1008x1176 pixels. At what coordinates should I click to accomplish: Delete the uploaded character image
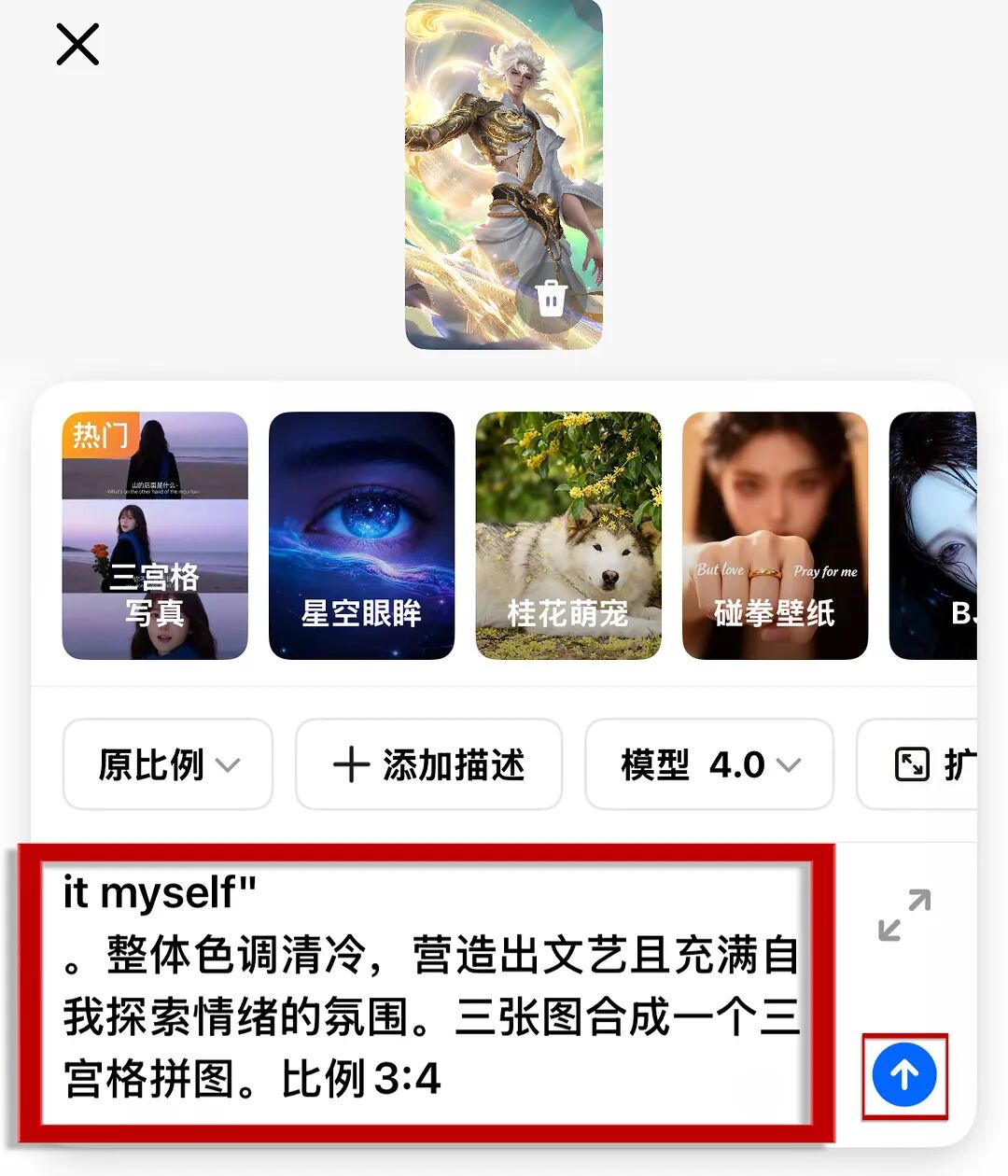click(551, 299)
